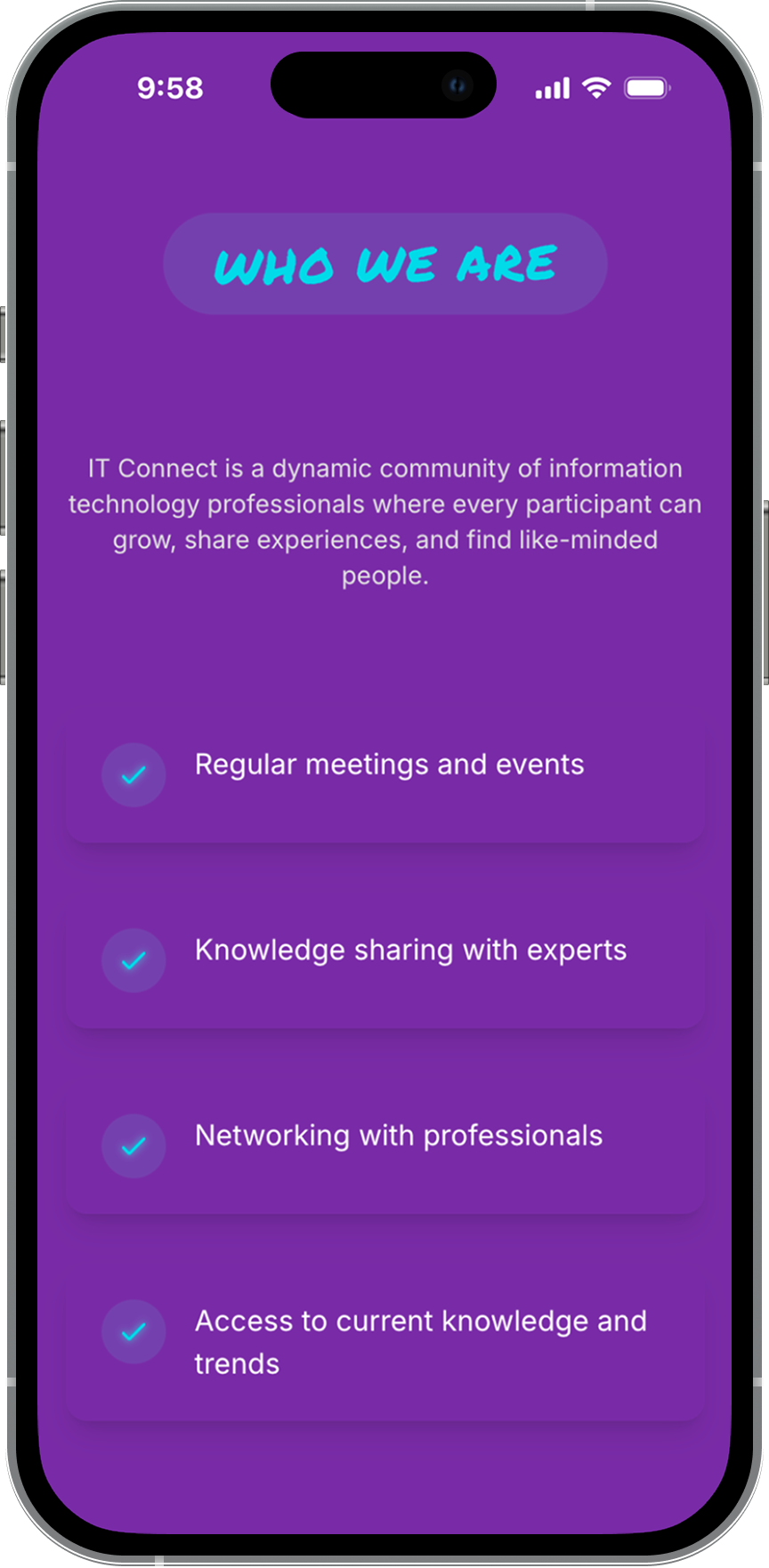Tap the Wi-Fi icon in the status bar
This screenshot has width=769, height=1568.
pos(595,86)
